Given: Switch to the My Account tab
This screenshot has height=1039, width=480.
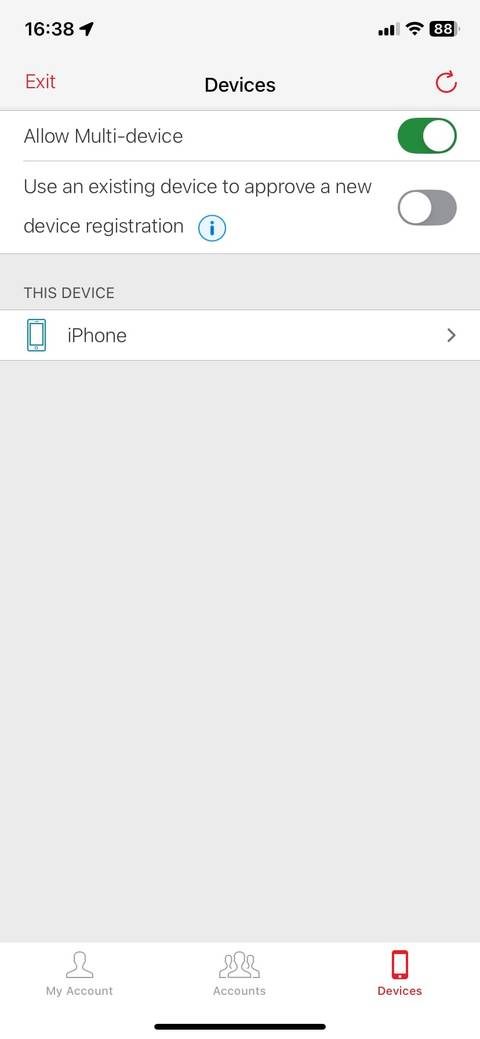Looking at the screenshot, I should 80,973.
